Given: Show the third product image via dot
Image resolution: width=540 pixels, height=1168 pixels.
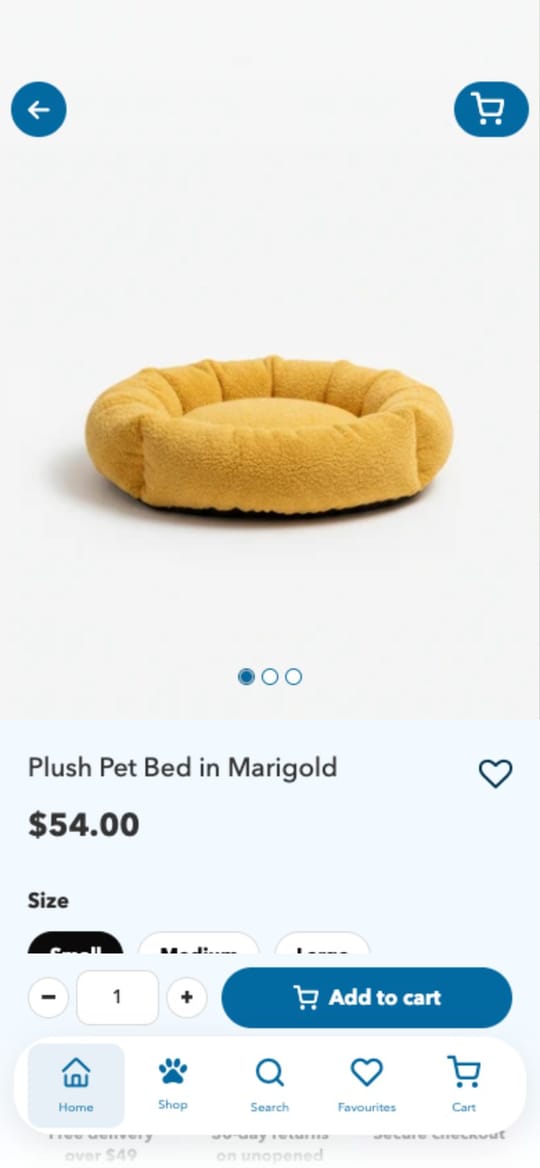Looking at the screenshot, I should pyautogui.click(x=293, y=676).
